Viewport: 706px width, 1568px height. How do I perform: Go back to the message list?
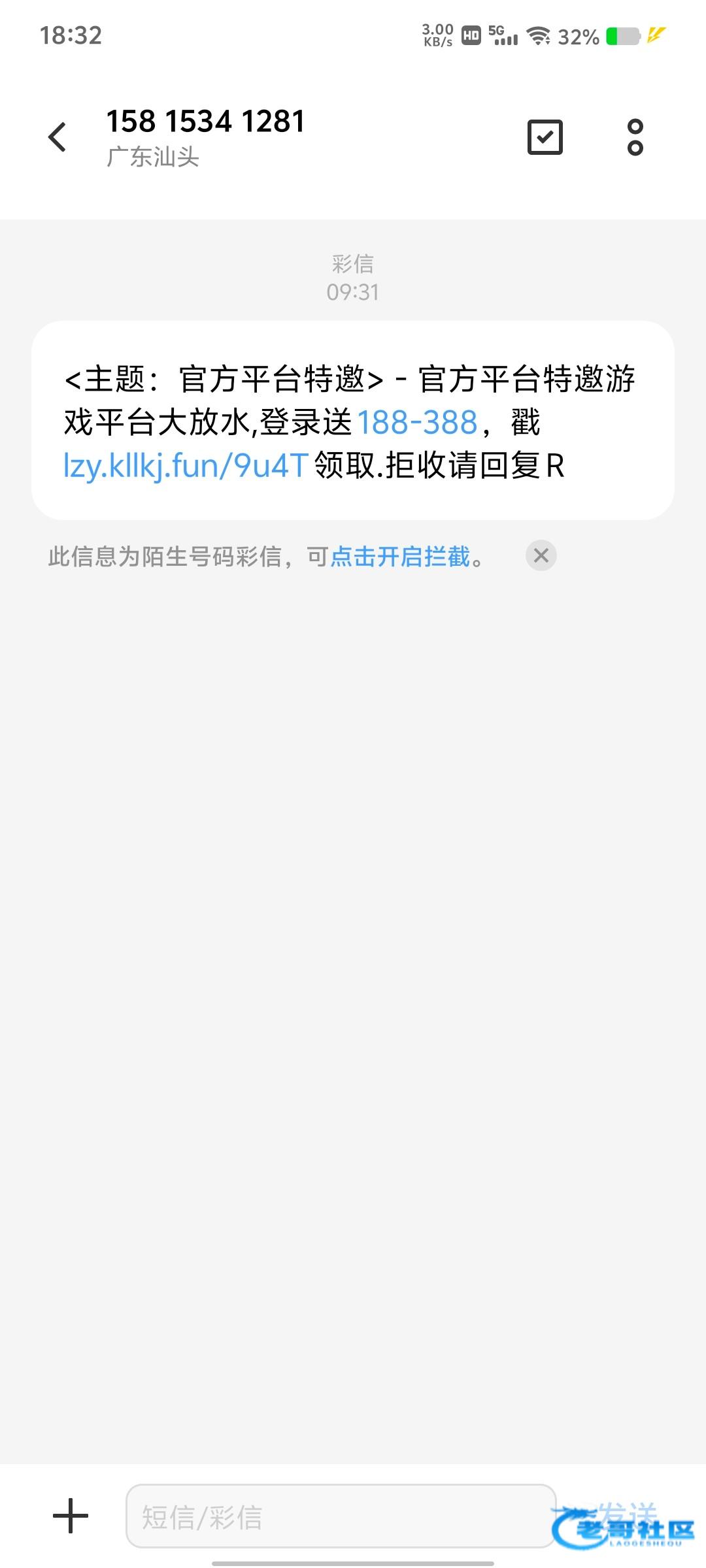[x=58, y=137]
